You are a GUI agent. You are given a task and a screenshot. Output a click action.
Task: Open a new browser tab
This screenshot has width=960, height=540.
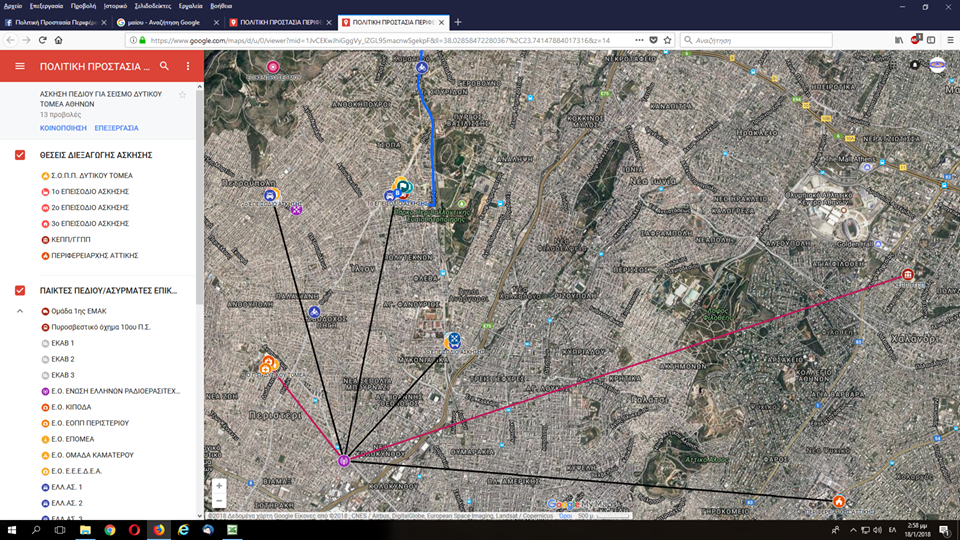(x=458, y=22)
